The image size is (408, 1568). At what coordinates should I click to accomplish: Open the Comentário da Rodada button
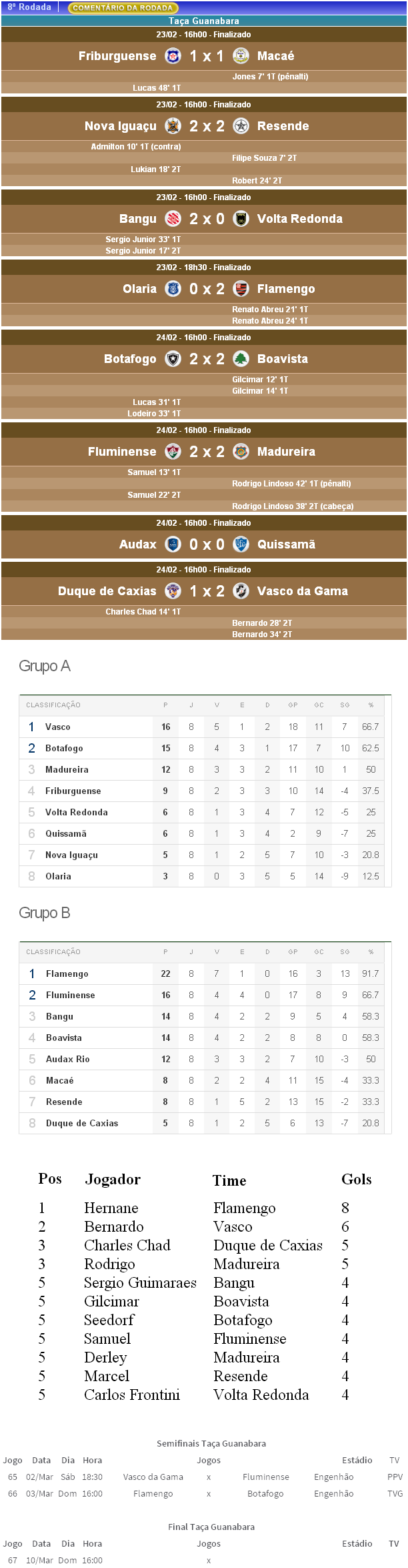tap(122, 8)
